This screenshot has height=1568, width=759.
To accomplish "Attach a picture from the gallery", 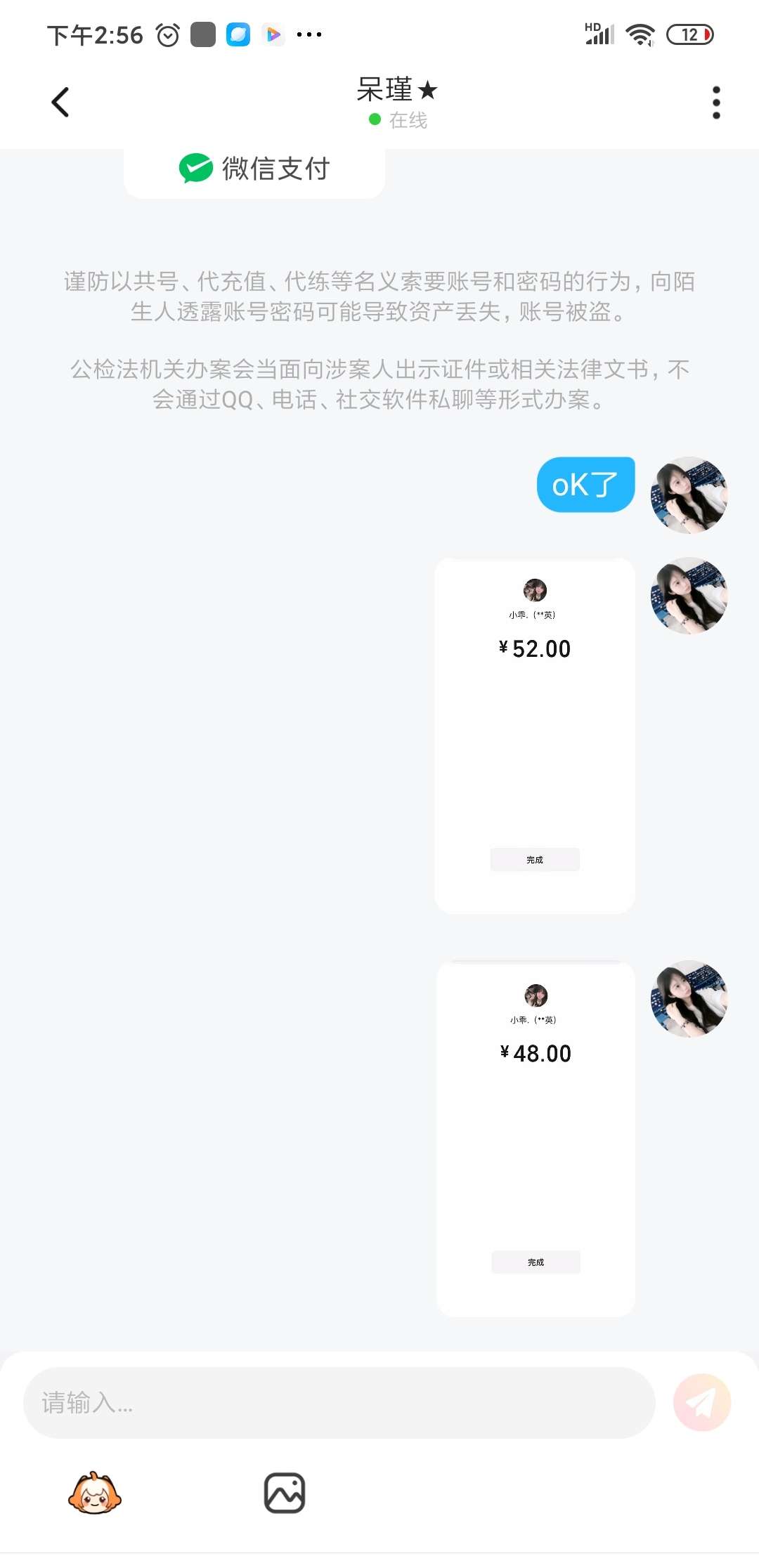I will click(284, 1493).
